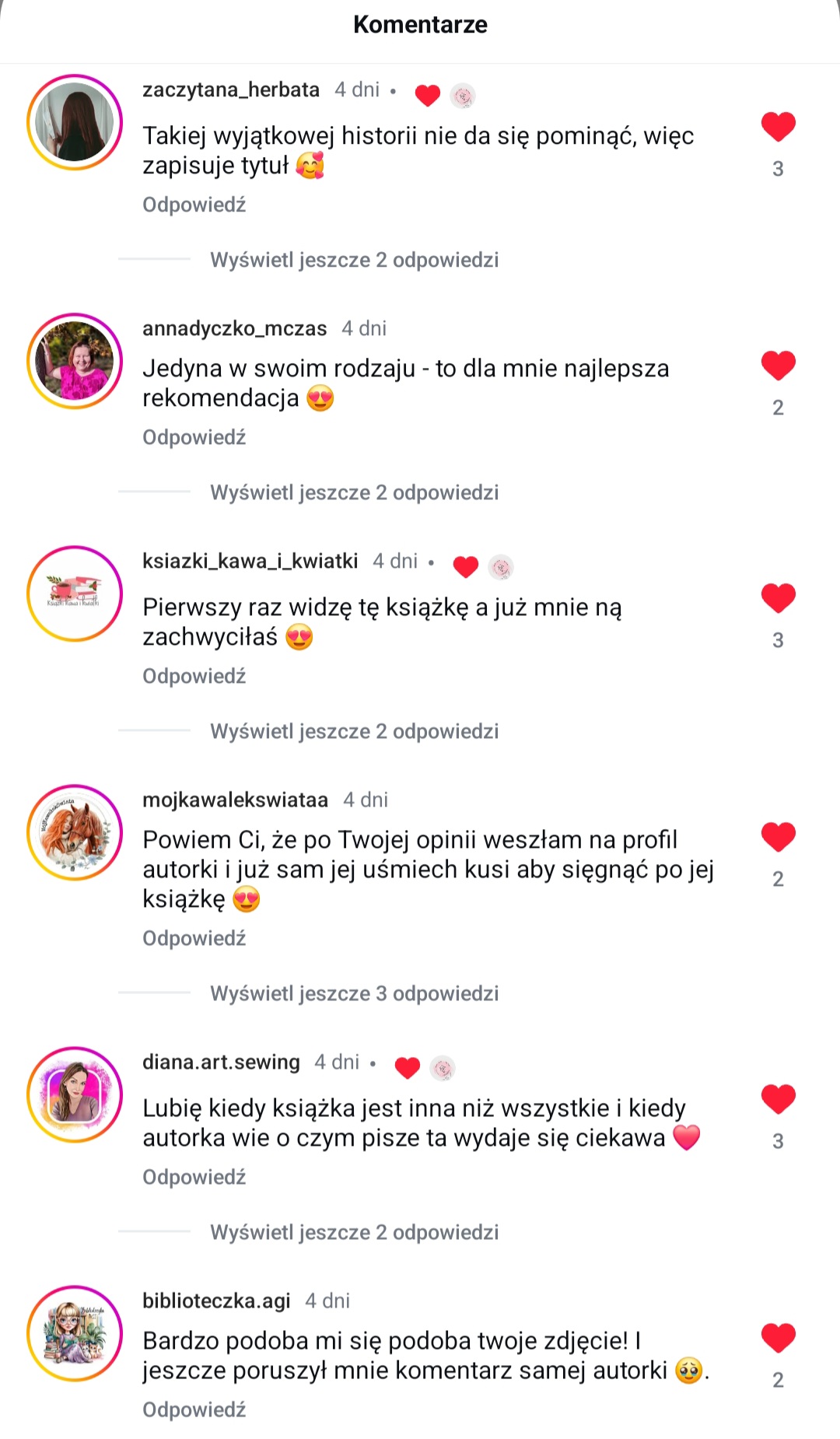Reply to ksiazki_kawa_i_kwiatki's comment
The width and height of the screenshot is (840, 1439).
pyautogui.click(x=194, y=676)
